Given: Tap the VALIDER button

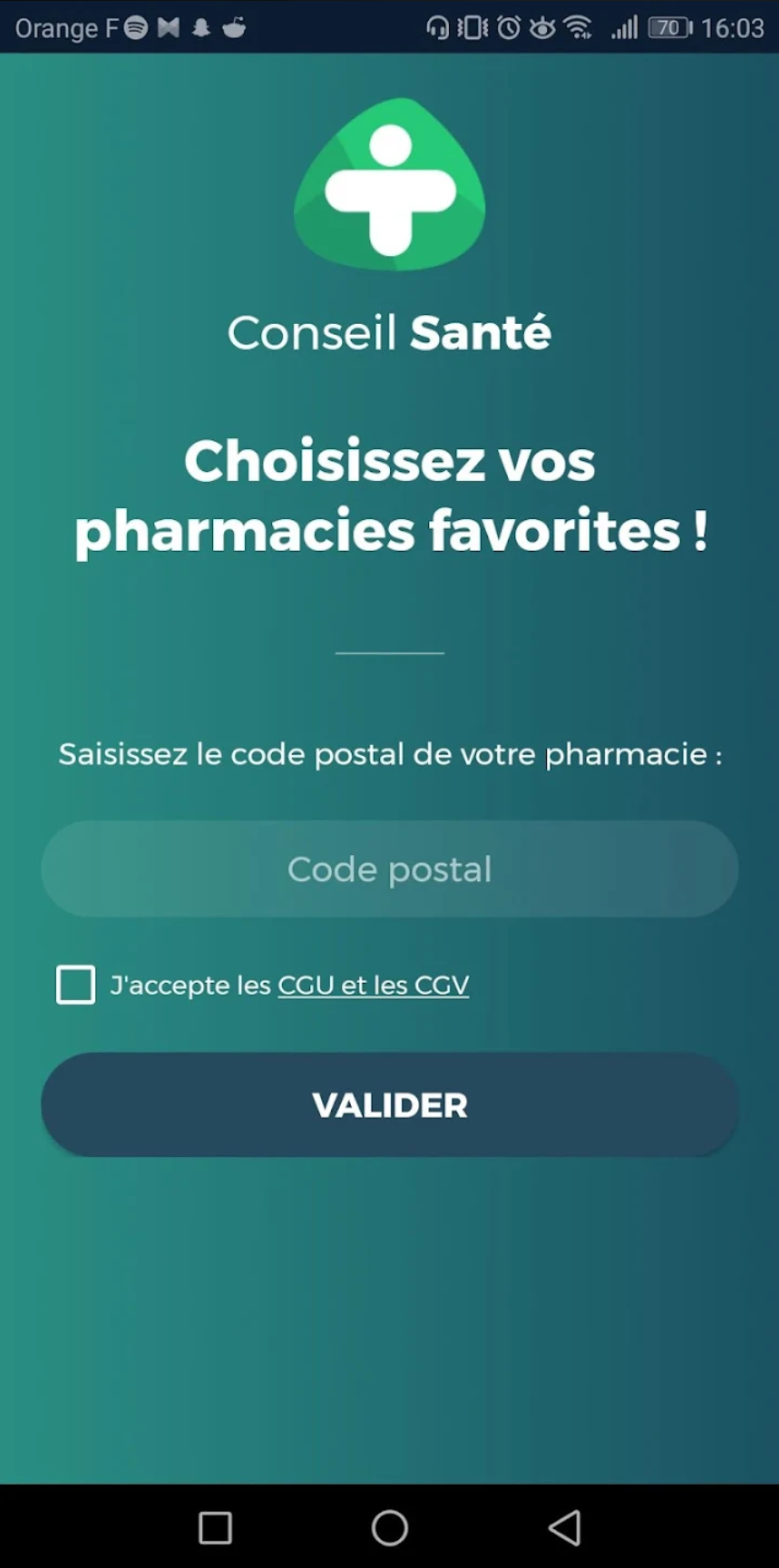Looking at the screenshot, I should 389,1104.
